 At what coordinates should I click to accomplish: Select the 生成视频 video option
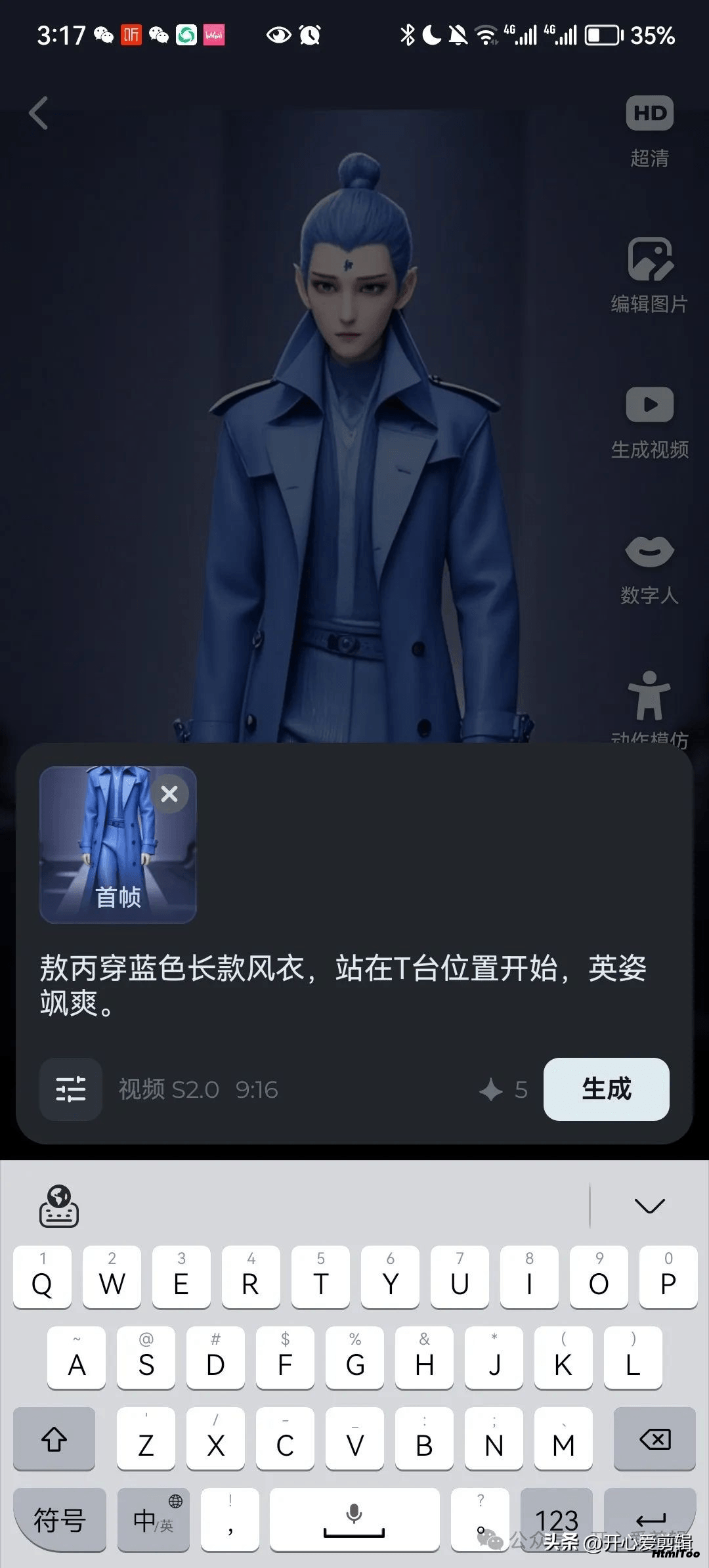[649, 423]
